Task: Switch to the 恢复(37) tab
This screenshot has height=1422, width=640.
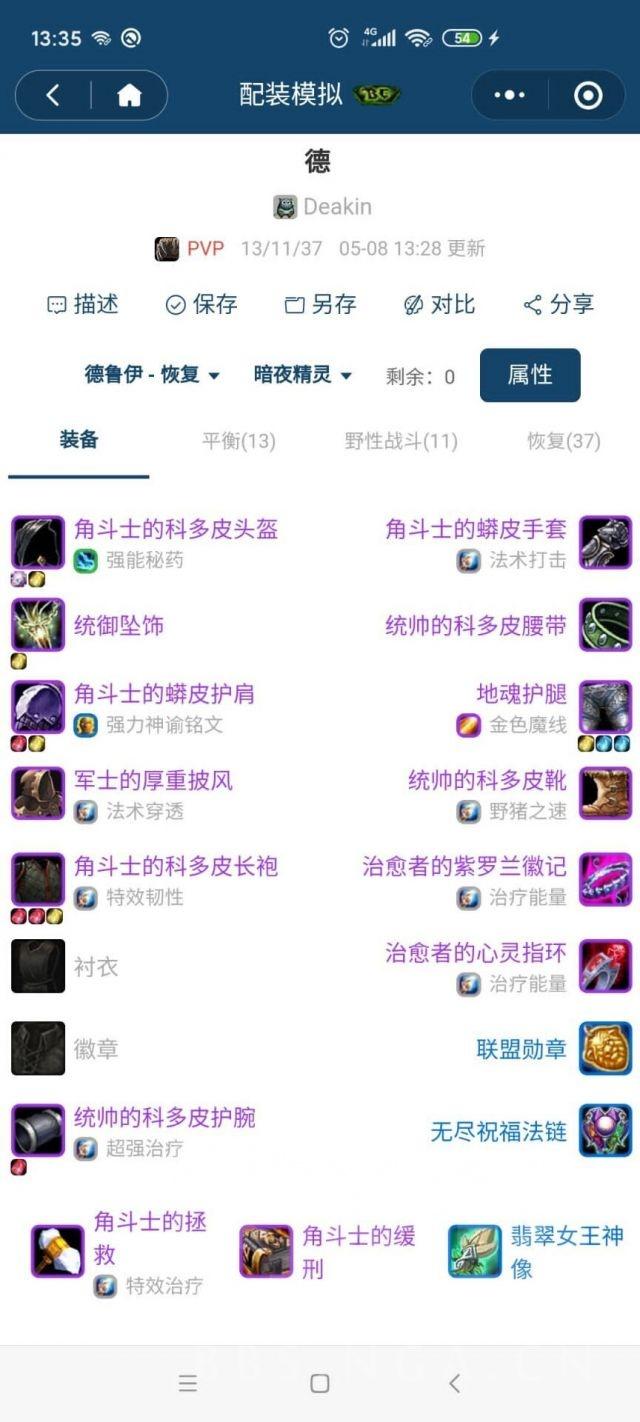Action: [564, 441]
